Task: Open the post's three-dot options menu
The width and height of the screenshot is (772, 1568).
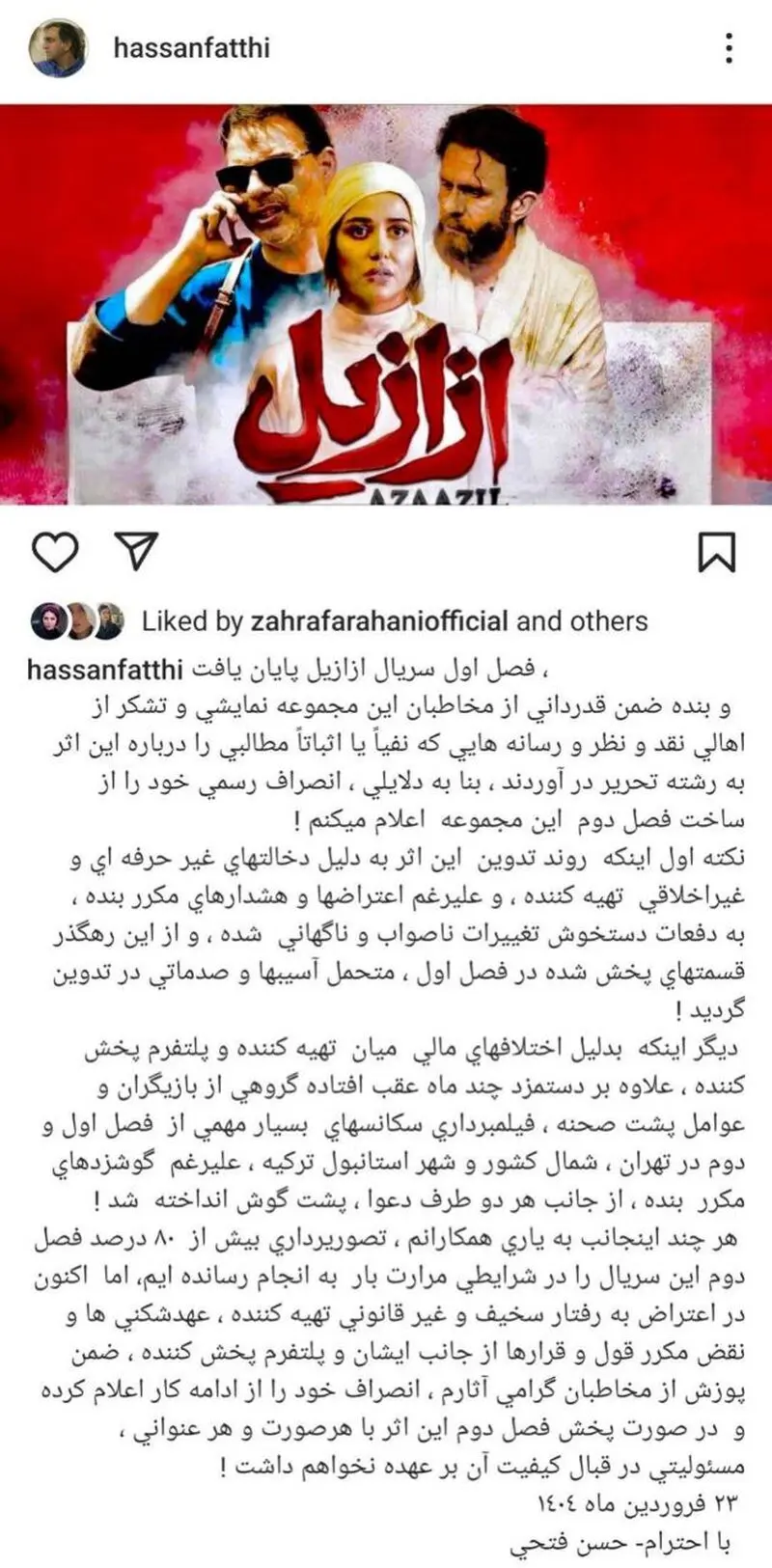Action: point(730,47)
